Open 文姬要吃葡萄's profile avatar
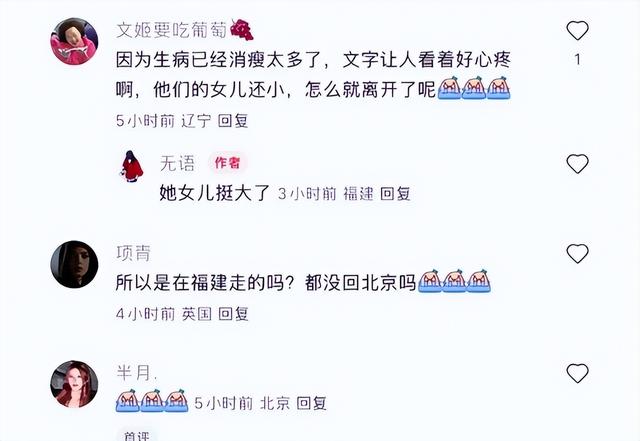The image size is (640, 441). coord(74,41)
